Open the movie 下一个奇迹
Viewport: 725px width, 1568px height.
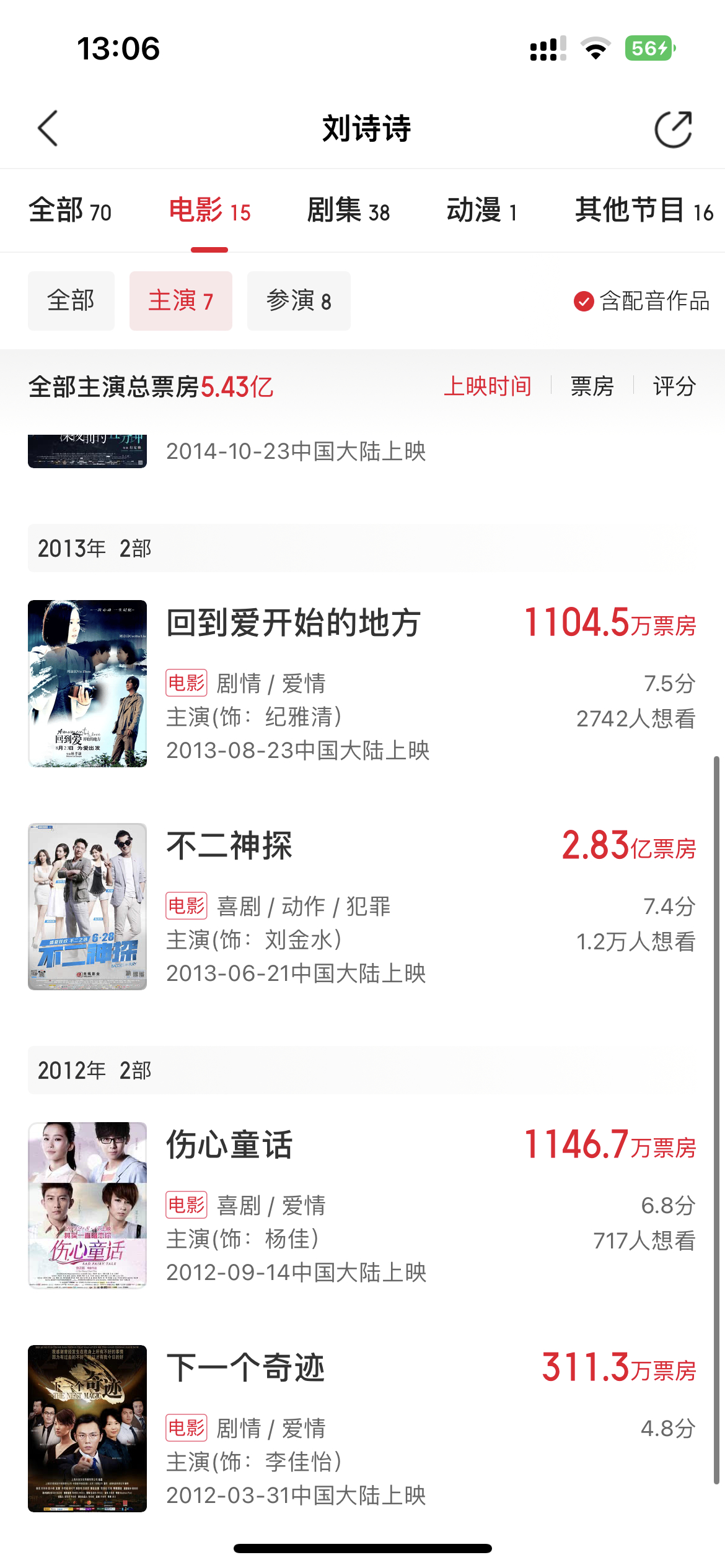coord(245,1368)
